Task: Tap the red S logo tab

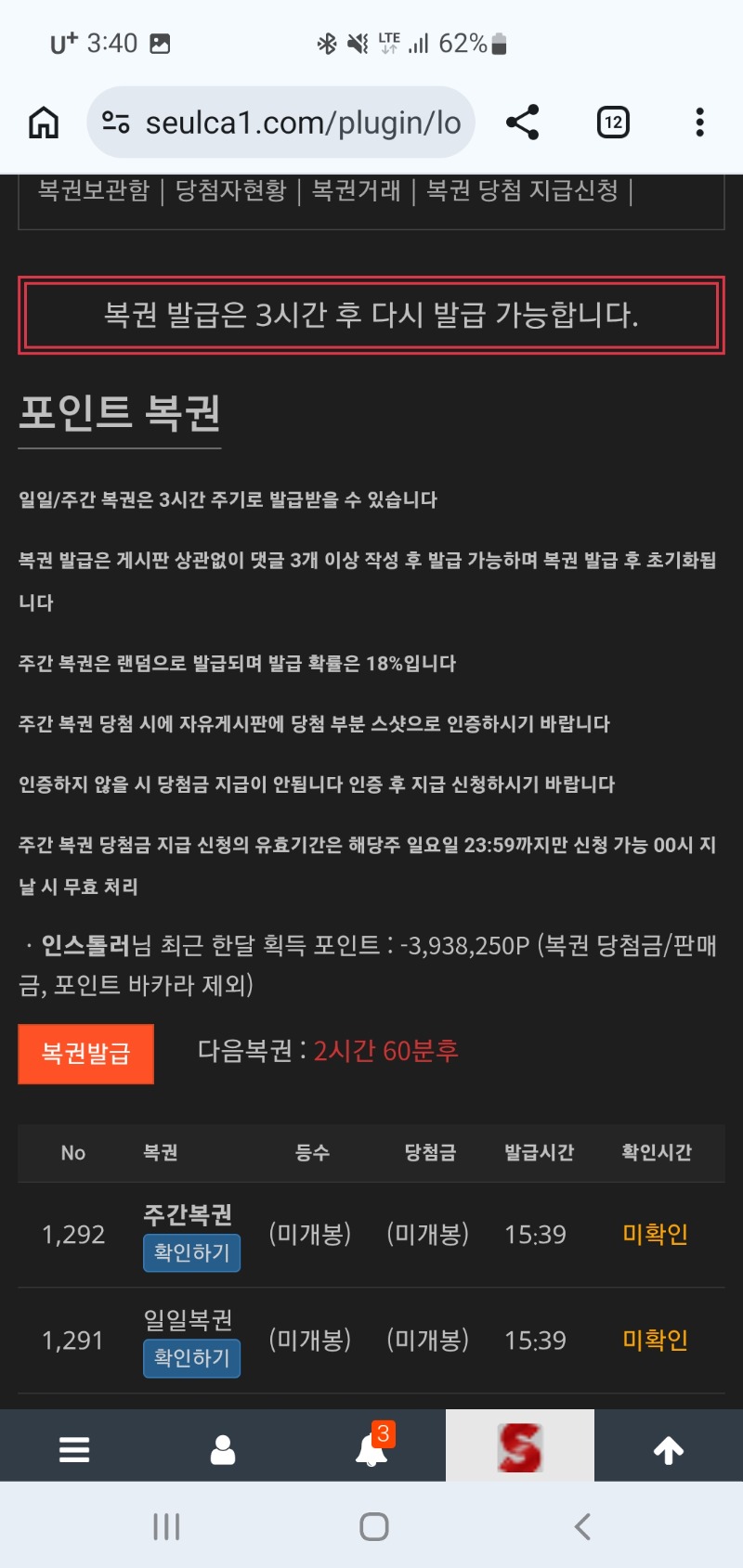Action: click(x=520, y=1446)
